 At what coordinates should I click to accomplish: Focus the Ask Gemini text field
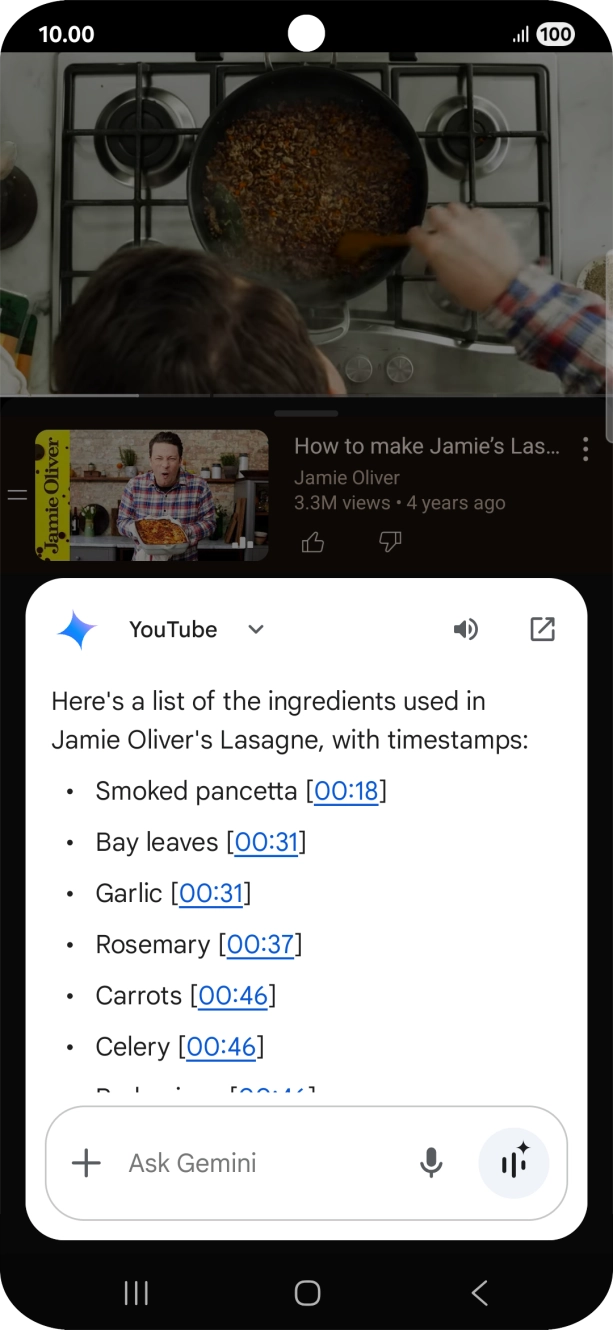coord(260,1163)
